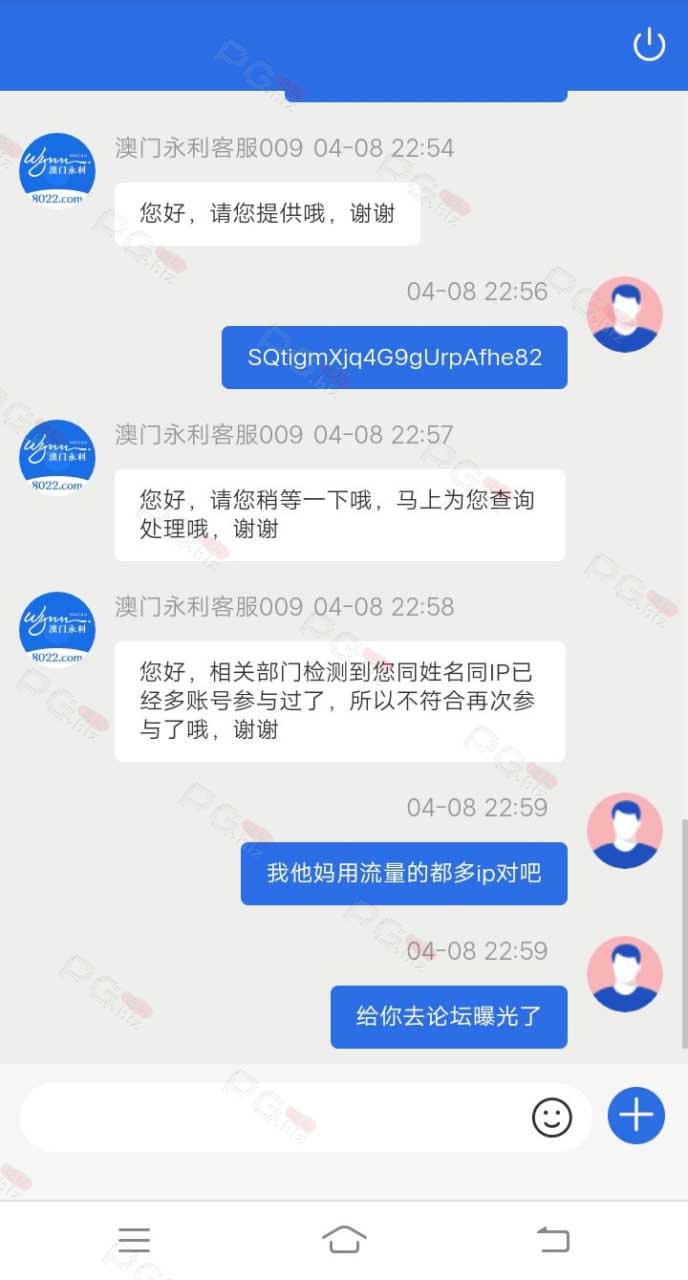Image resolution: width=688 pixels, height=1280 pixels.
Task: Open the emoji picker
Action: click(x=552, y=1117)
